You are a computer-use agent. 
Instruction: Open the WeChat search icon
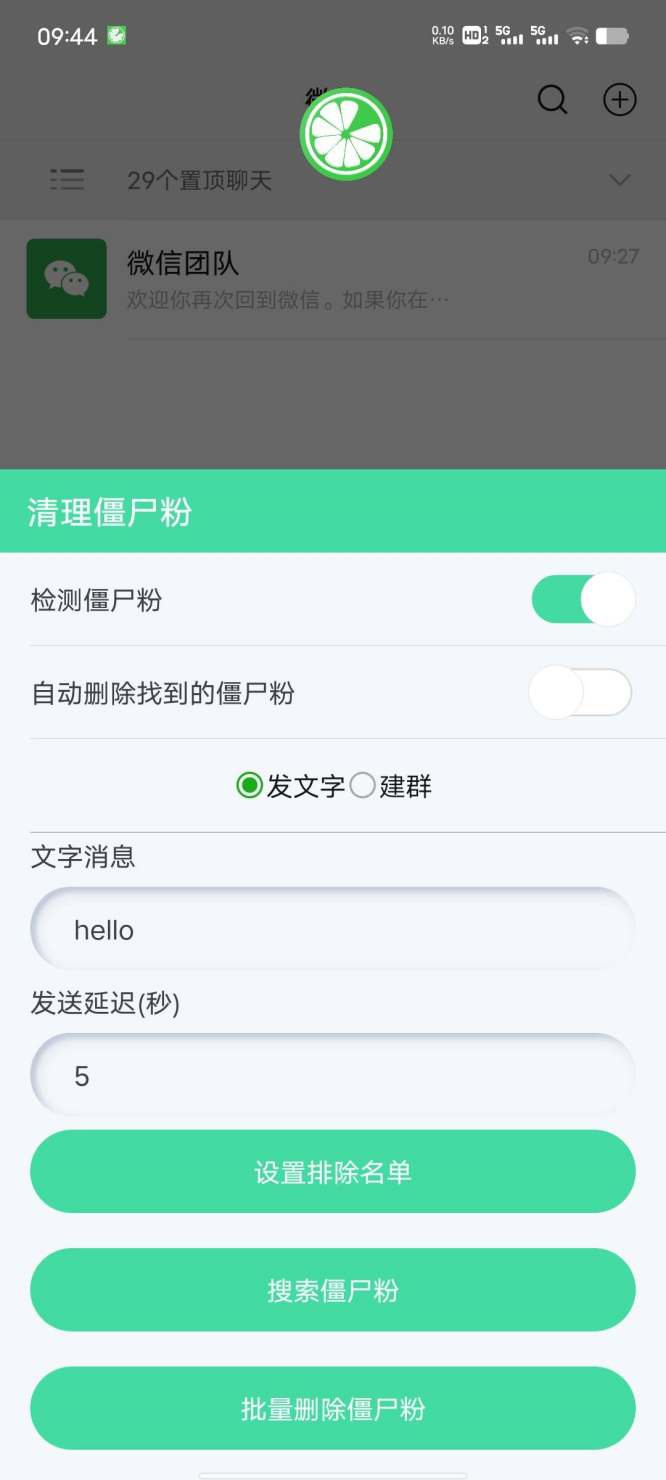pyautogui.click(x=552, y=100)
